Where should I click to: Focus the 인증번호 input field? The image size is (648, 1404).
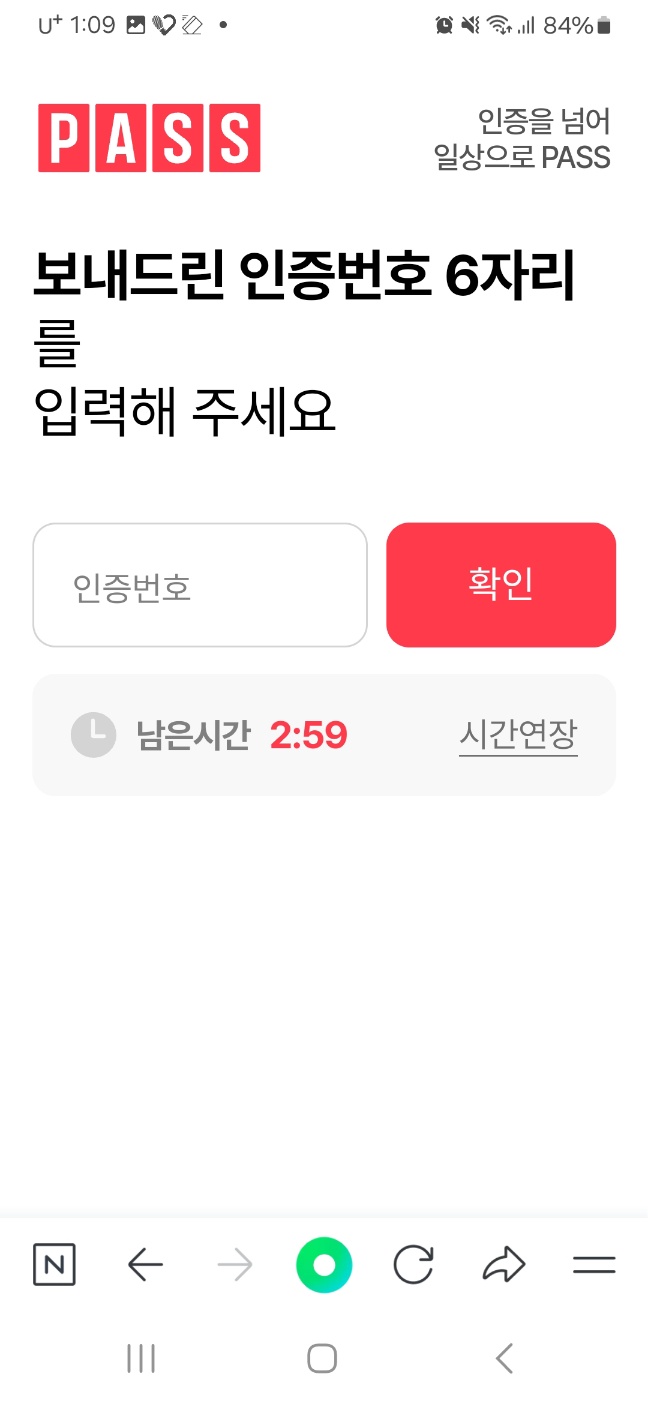[x=200, y=586]
